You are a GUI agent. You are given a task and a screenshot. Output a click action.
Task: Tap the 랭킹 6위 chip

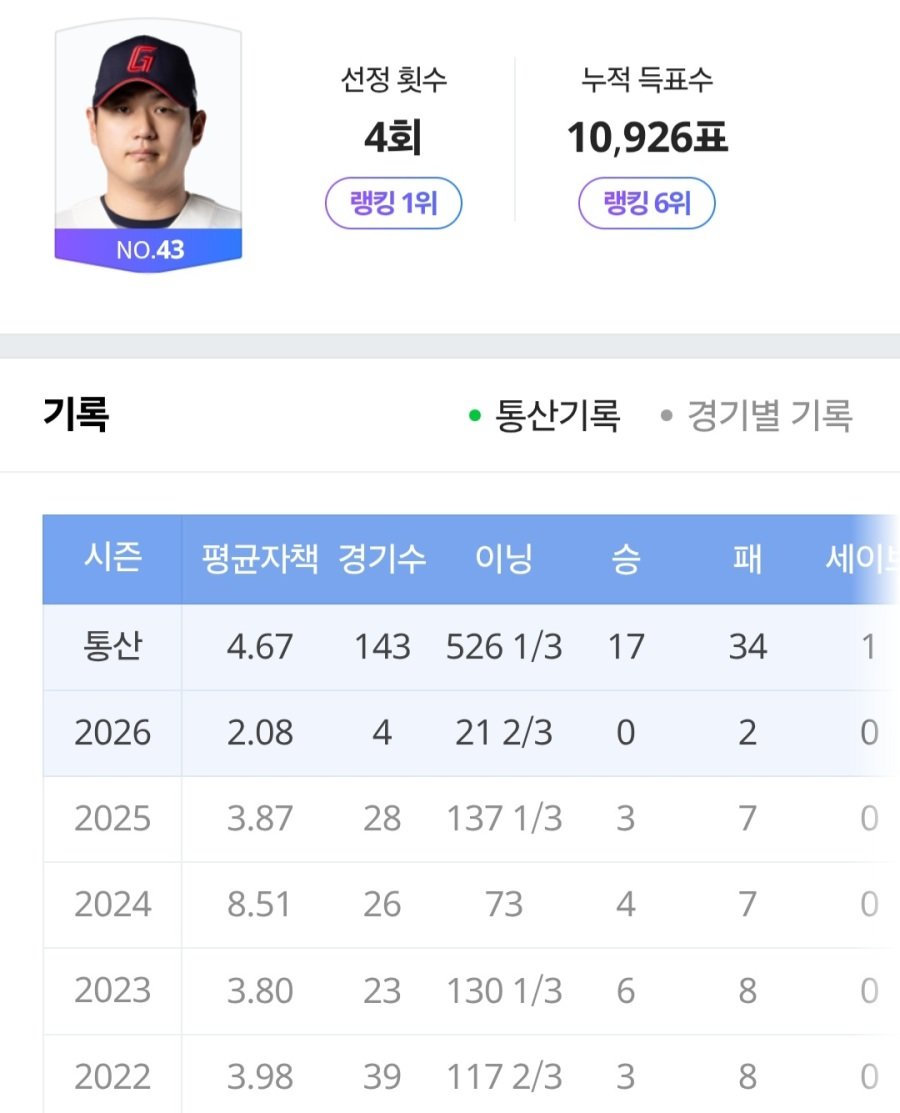pyautogui.click(x=647, y=205)
